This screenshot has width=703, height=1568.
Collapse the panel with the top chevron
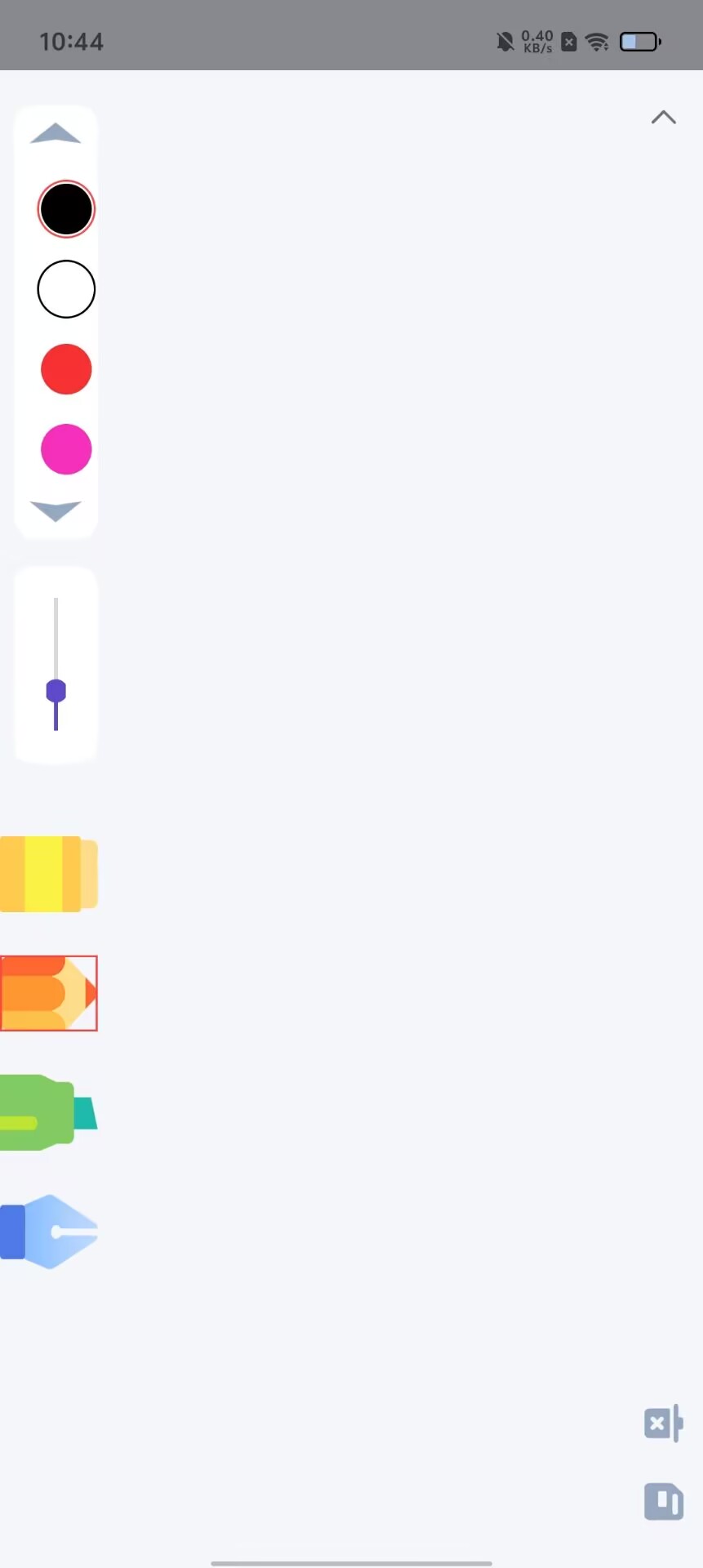(664, 118)
